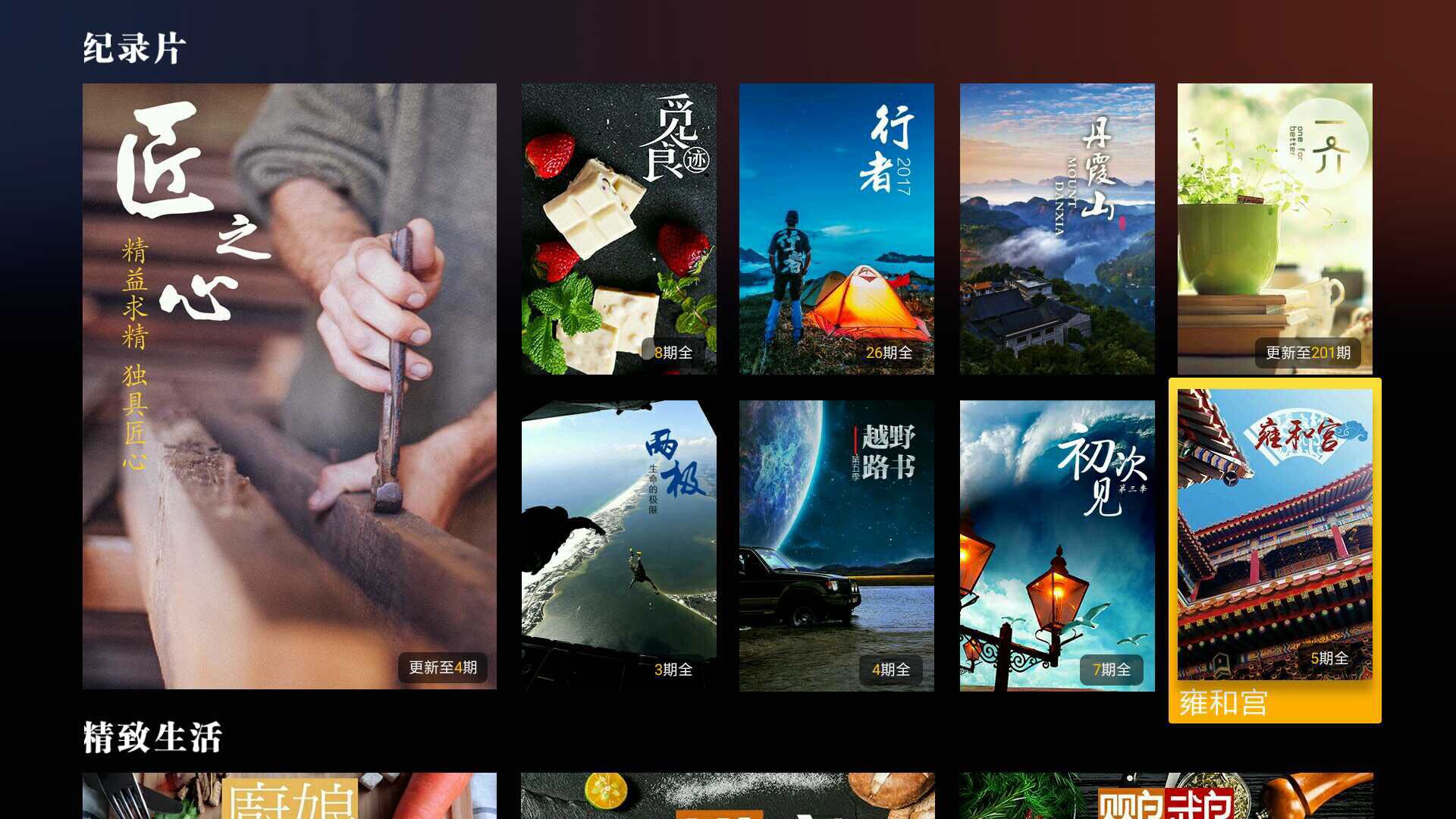The image size is (1456, 819).
Task: Select the 行者 2017 documentary card
Action: coord(836,229)
